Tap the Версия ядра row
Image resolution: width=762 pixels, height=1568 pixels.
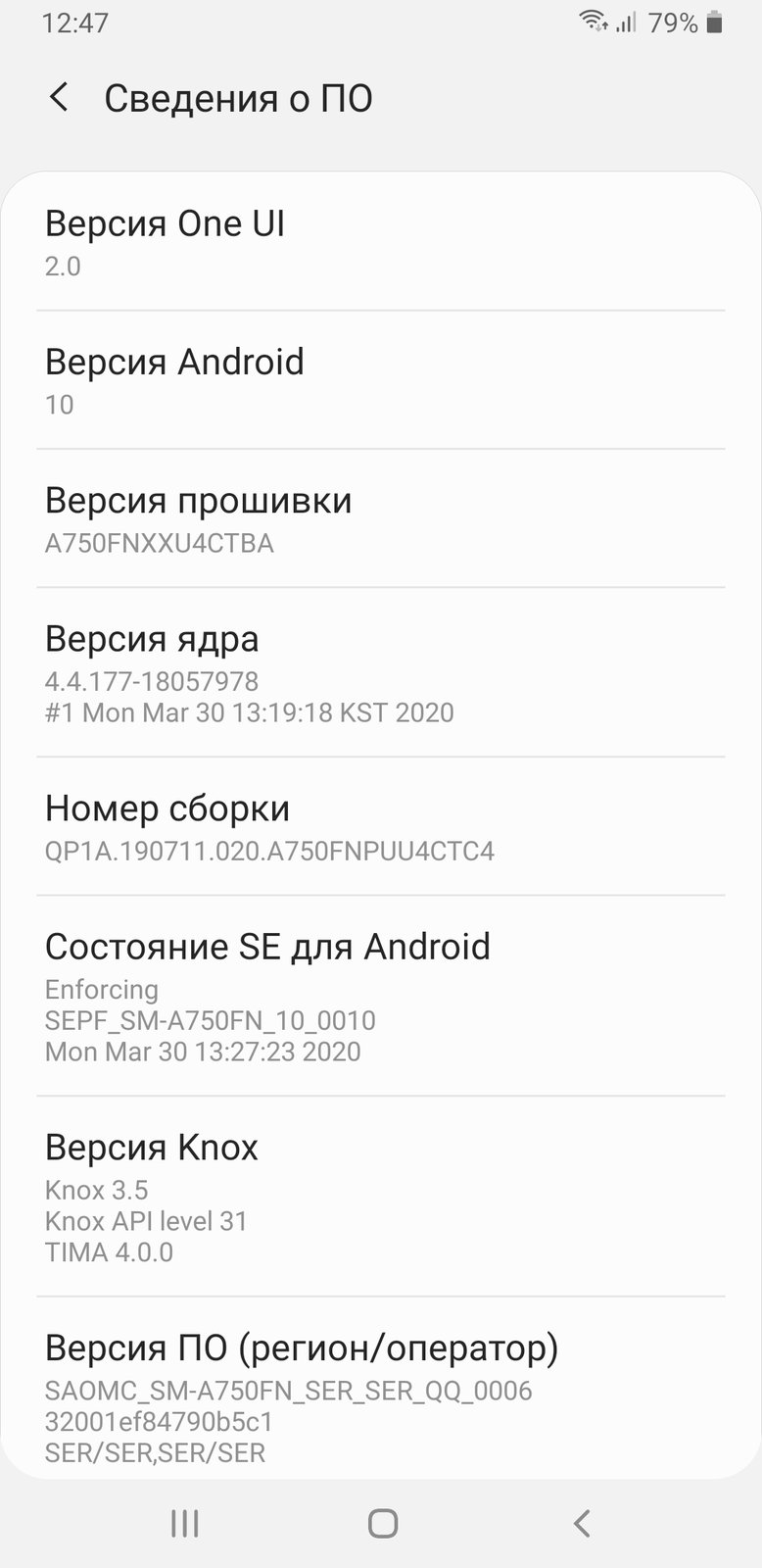tap(381, 672)
